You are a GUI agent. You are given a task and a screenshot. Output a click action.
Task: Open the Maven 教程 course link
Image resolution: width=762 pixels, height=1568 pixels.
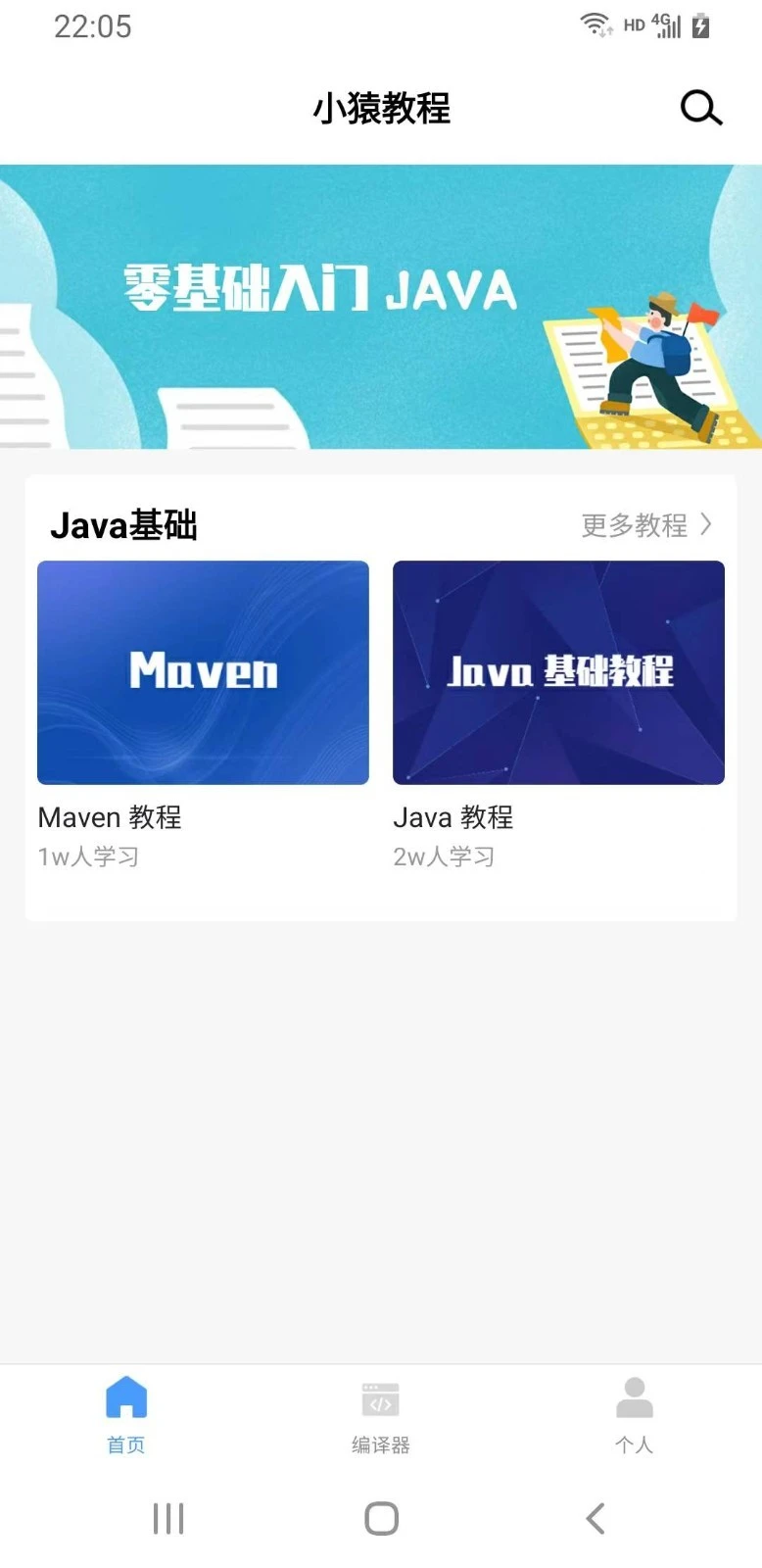110,817
